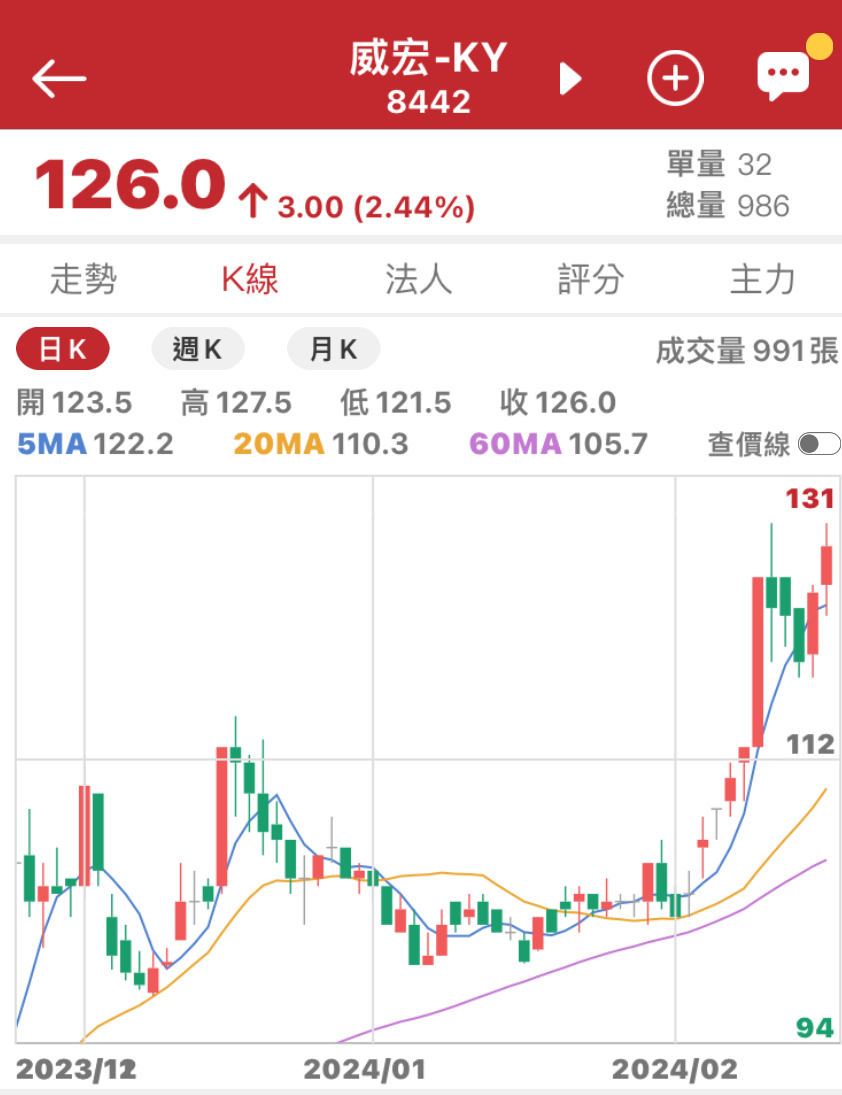Open the chat bubble messages icon
842x1095 pixels.
[783, 76]
